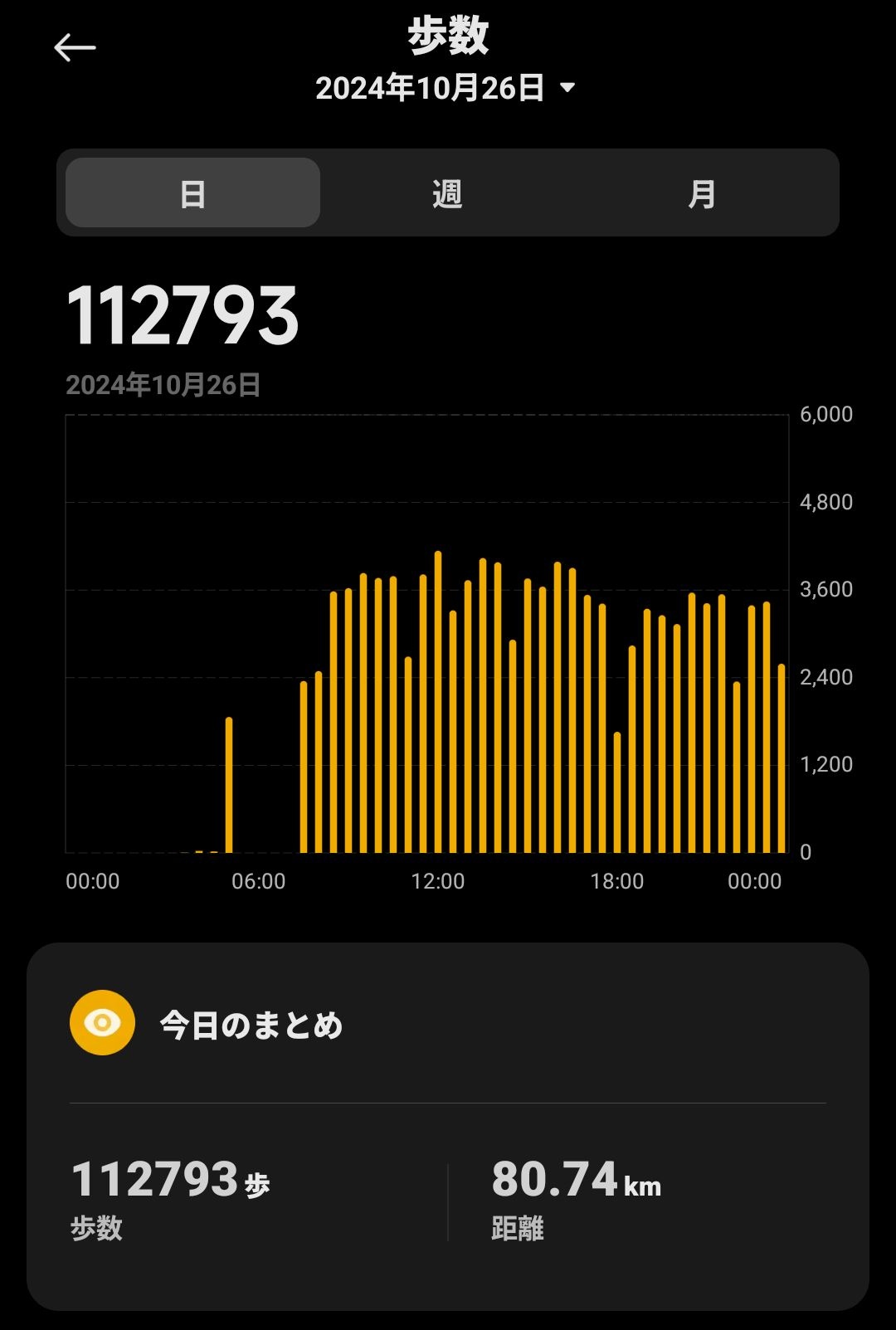Viewport: 896px width, 1330px height.
Task: Open the date picker for 2024年10月26日
Action: [x=446, y=88]
